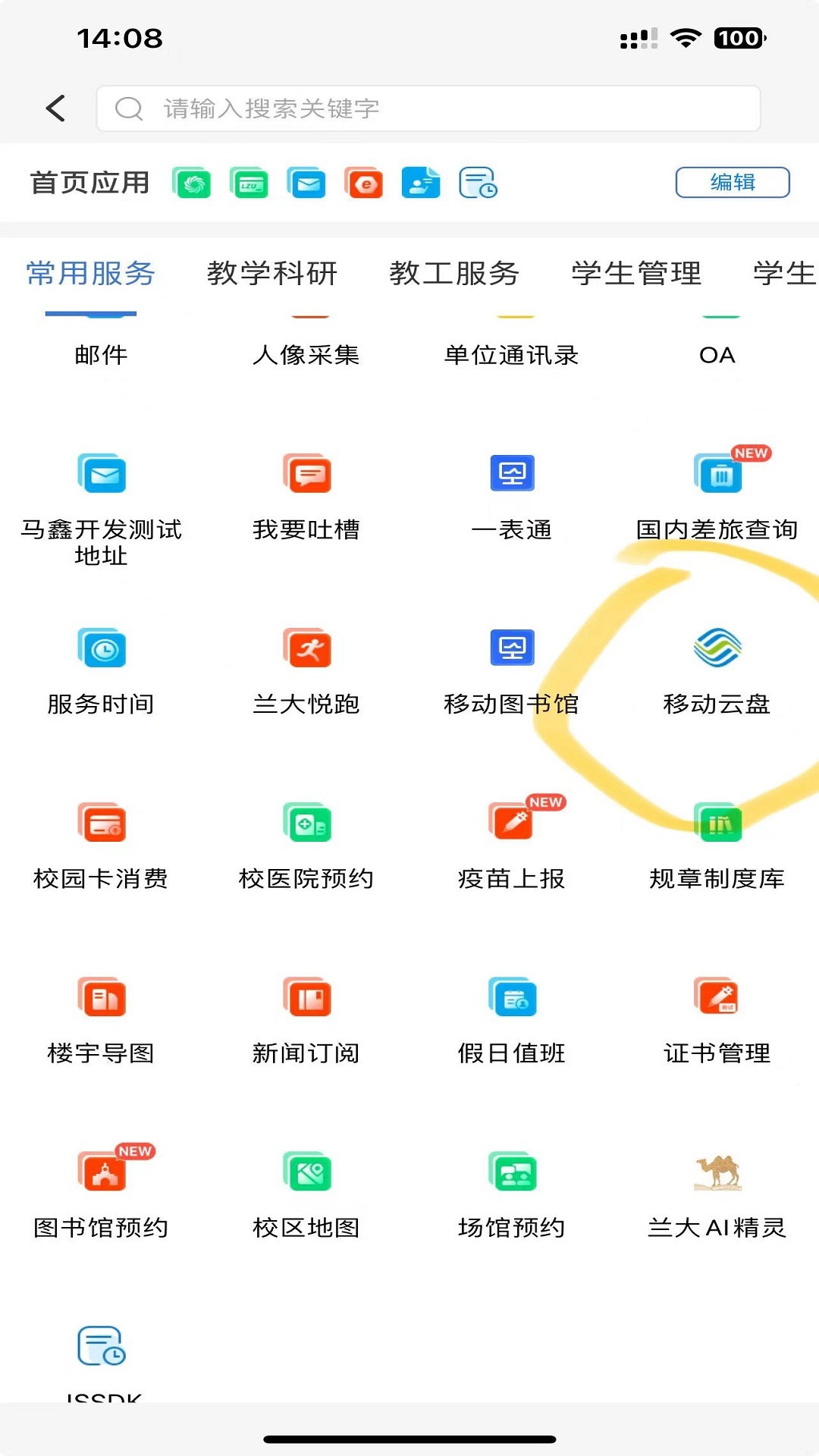Screen dimensions: 819x1456
Task: Open 校园卡消费
Action: pyautogui.click(x=101, y=846)
